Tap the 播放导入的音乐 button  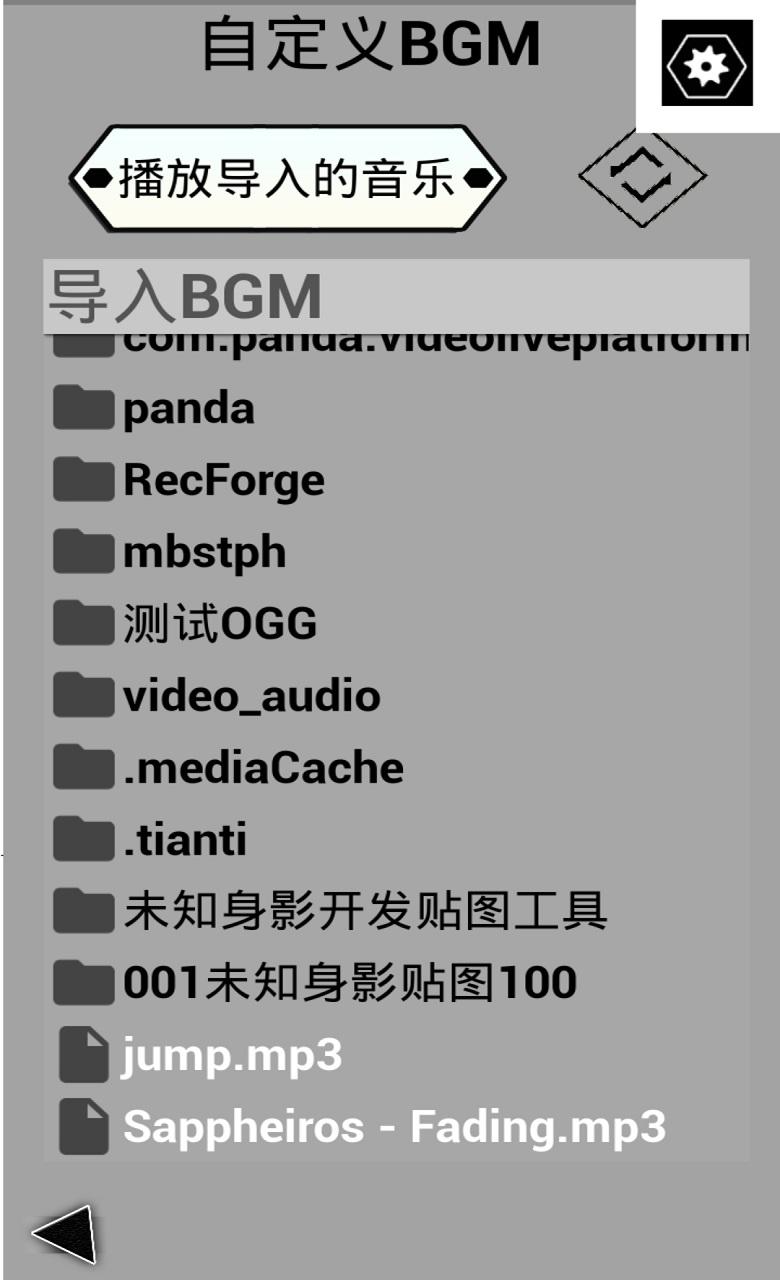pos(287,179)
